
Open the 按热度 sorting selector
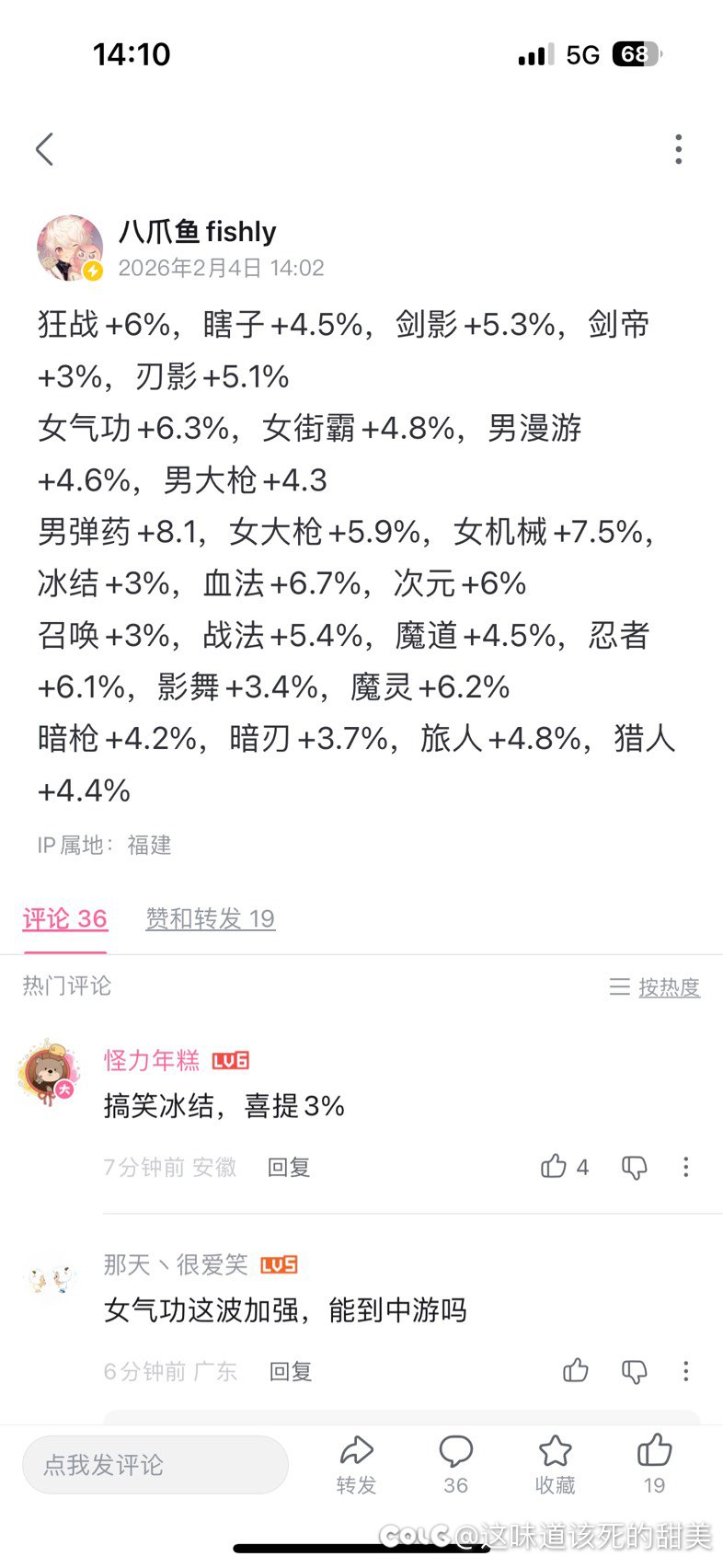[x=669, y=986]
